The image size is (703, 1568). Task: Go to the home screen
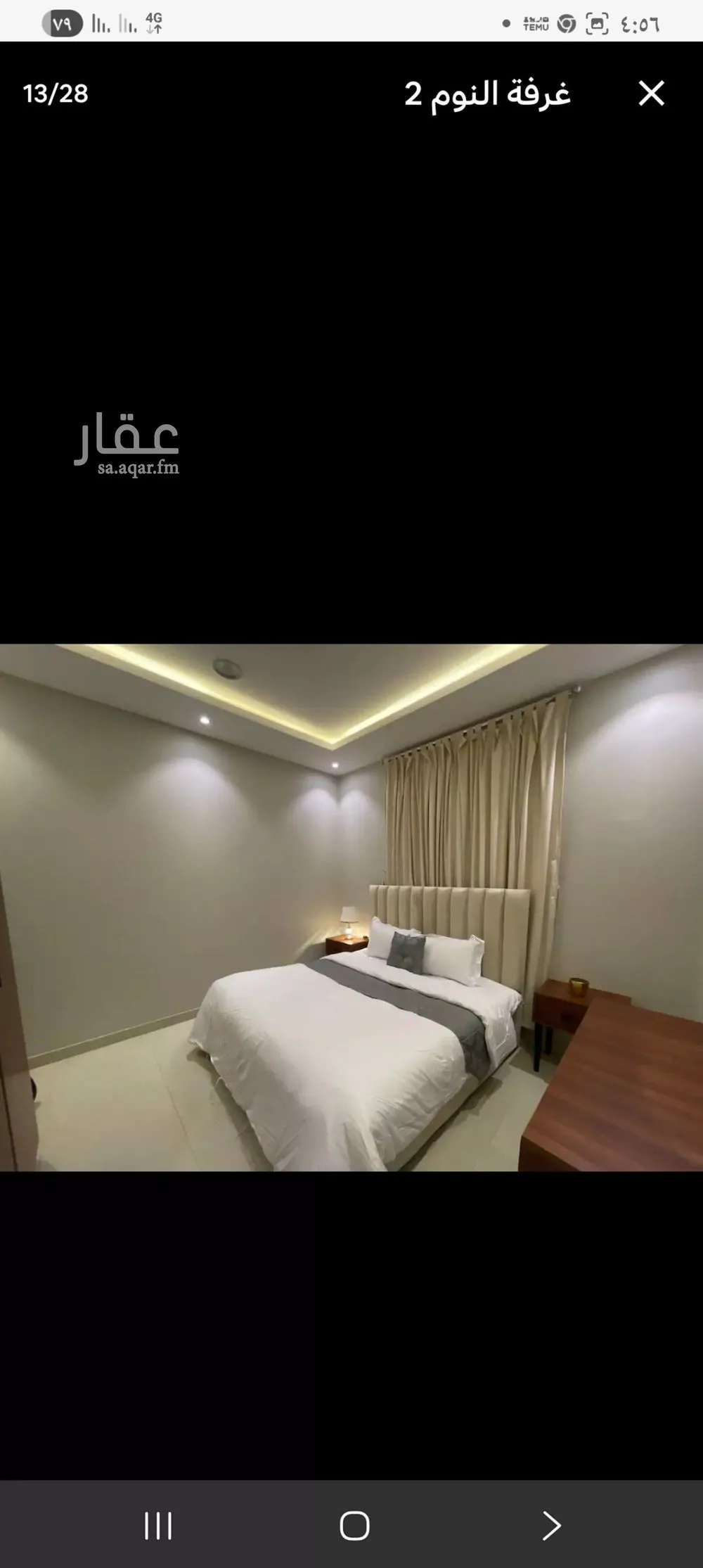(x=354, y=1526)
